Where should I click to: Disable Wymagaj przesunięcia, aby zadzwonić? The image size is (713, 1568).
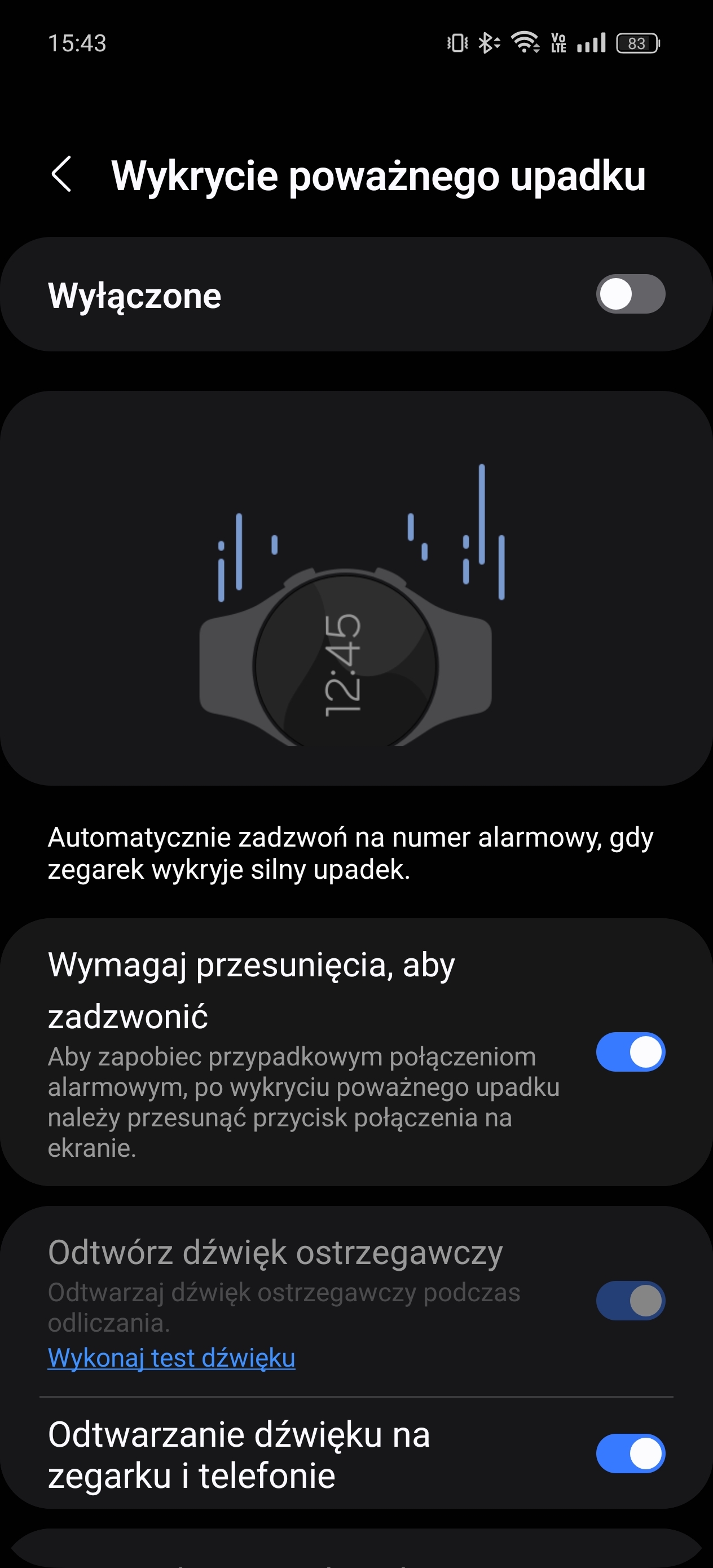[630, 1052]
